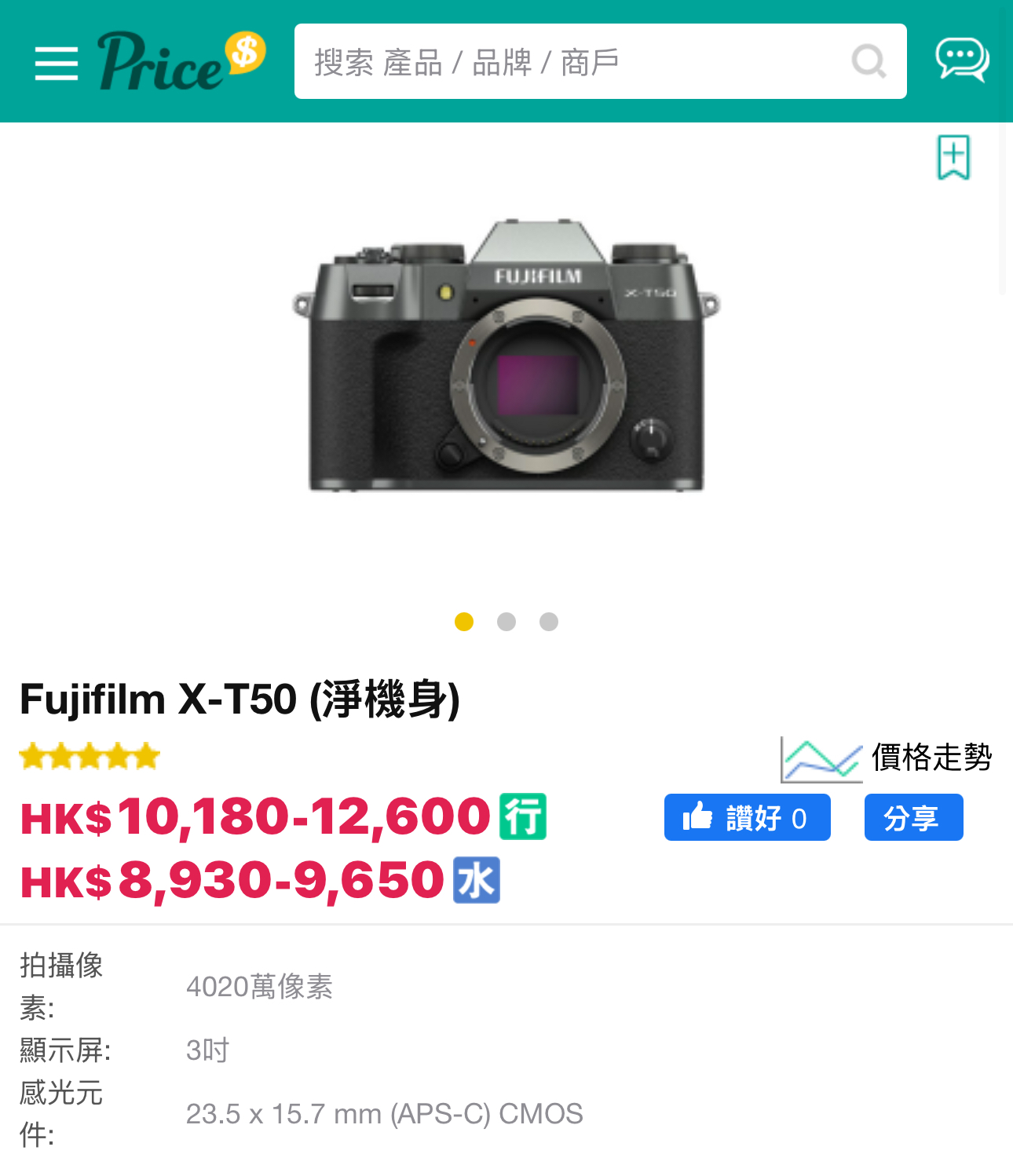Screen dimensions: 1013x1176
Task: Open the chat messages icon
Action: click(962, 60)
